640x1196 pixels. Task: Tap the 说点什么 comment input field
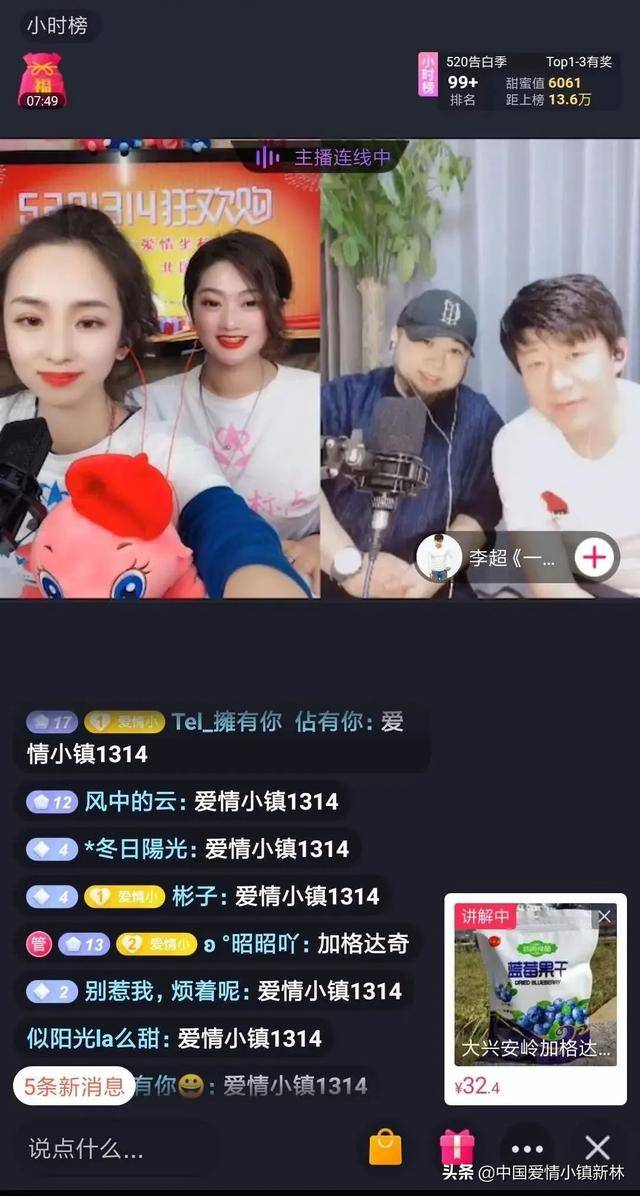(x=114, y=1148)
